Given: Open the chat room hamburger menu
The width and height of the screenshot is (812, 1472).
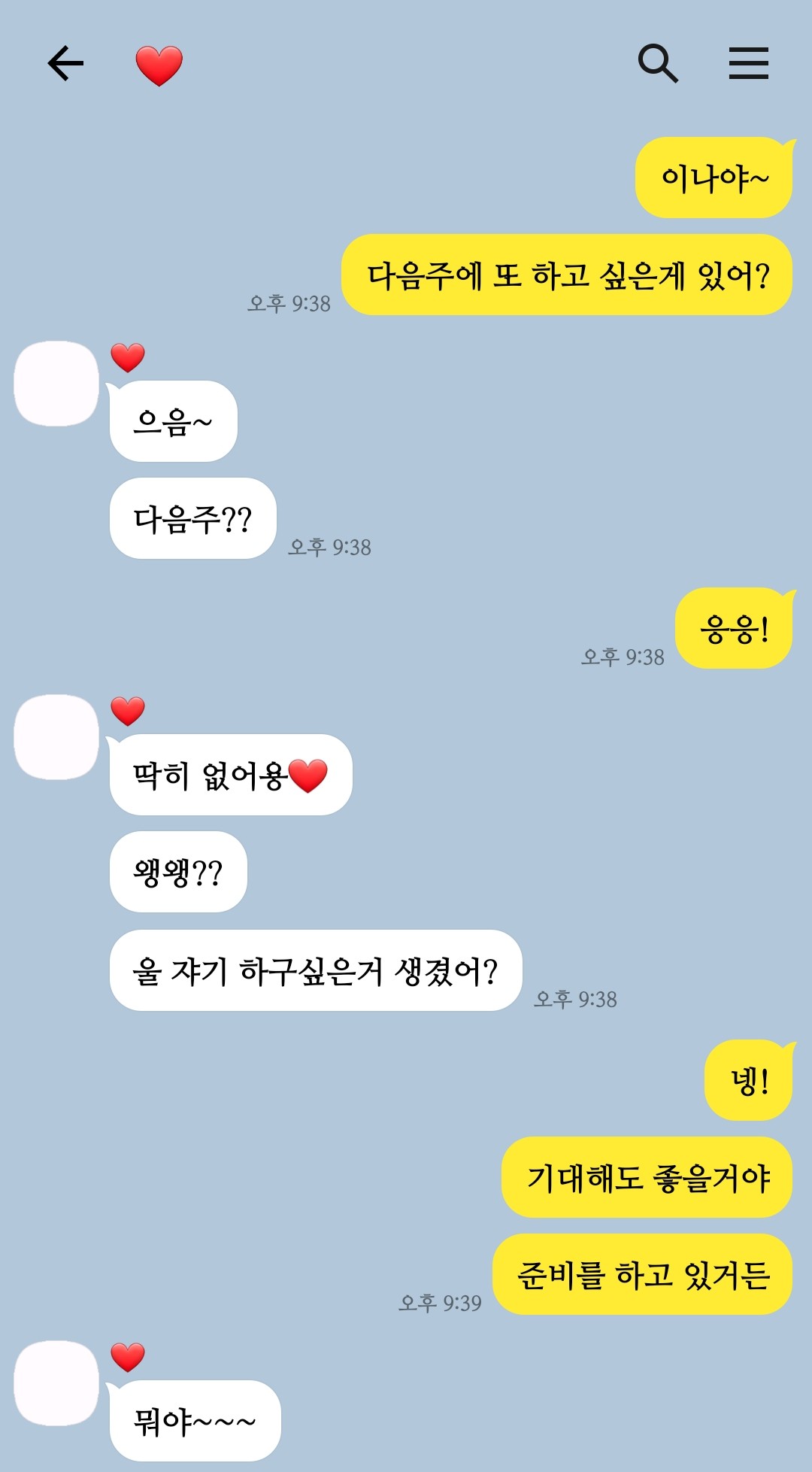Looking at the screenshot, I should click(748, 63).
